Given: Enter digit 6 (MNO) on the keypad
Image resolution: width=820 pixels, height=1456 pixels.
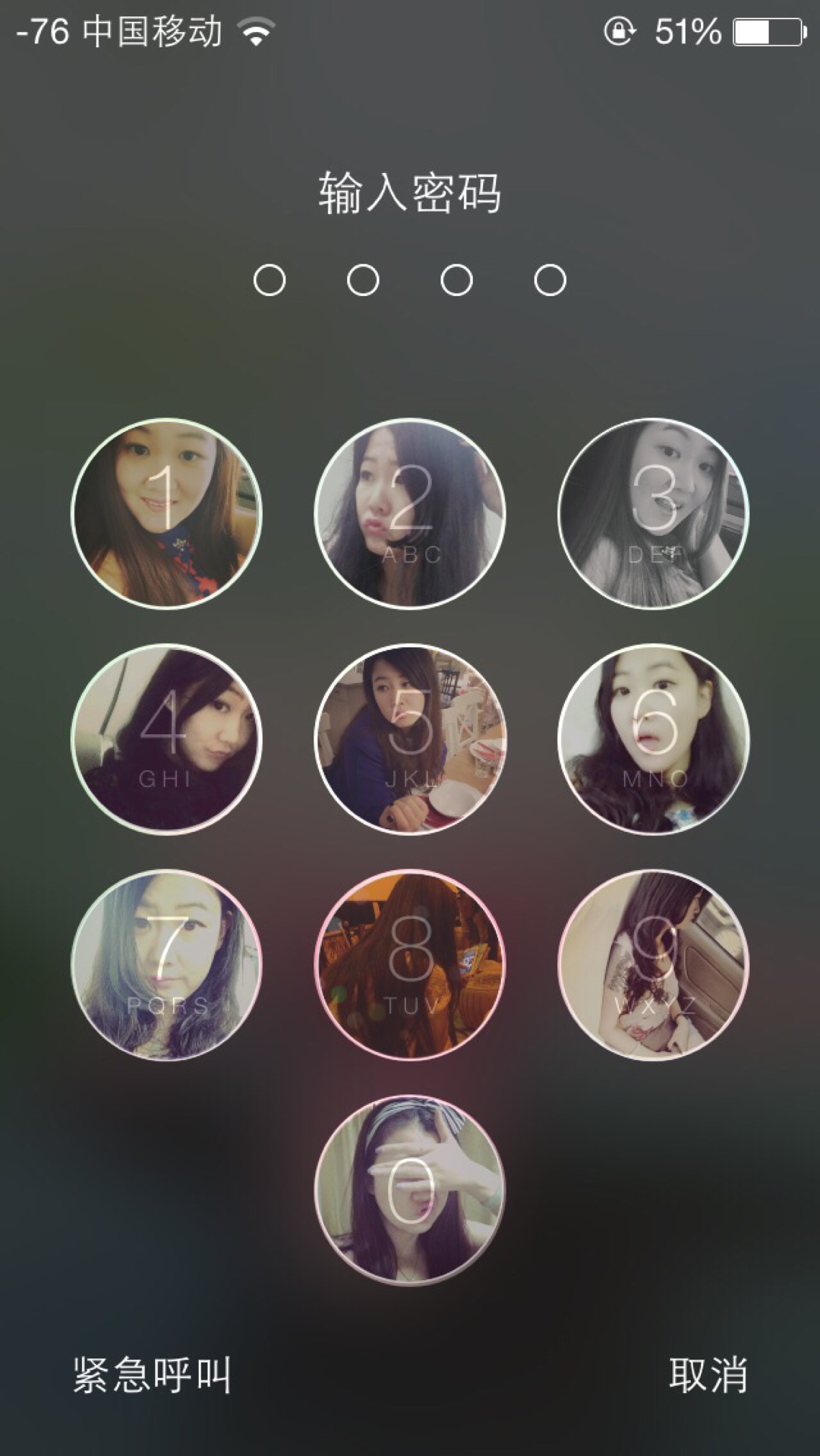Looking at the screenshot, I should 653,739.
